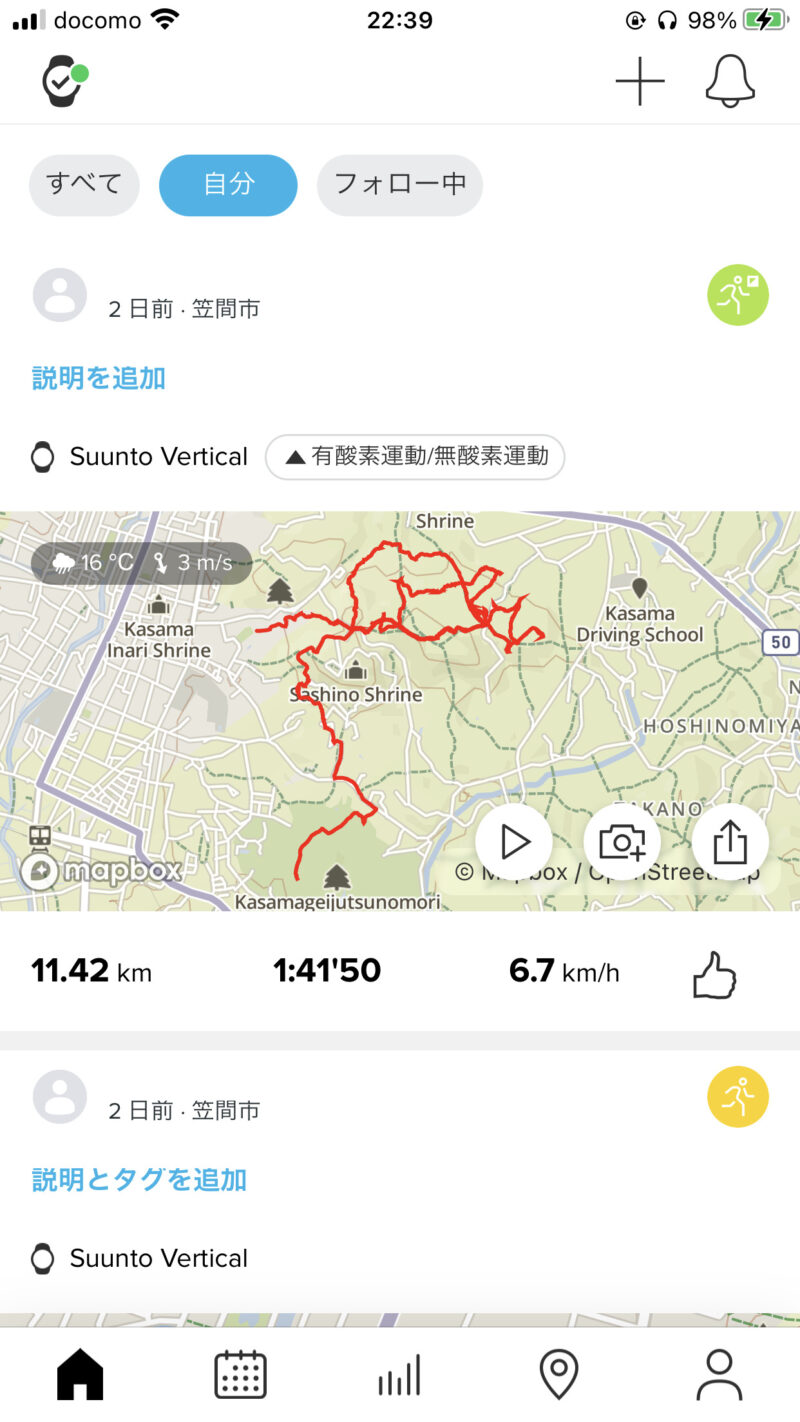Open the notifications bell

(730, 81)
